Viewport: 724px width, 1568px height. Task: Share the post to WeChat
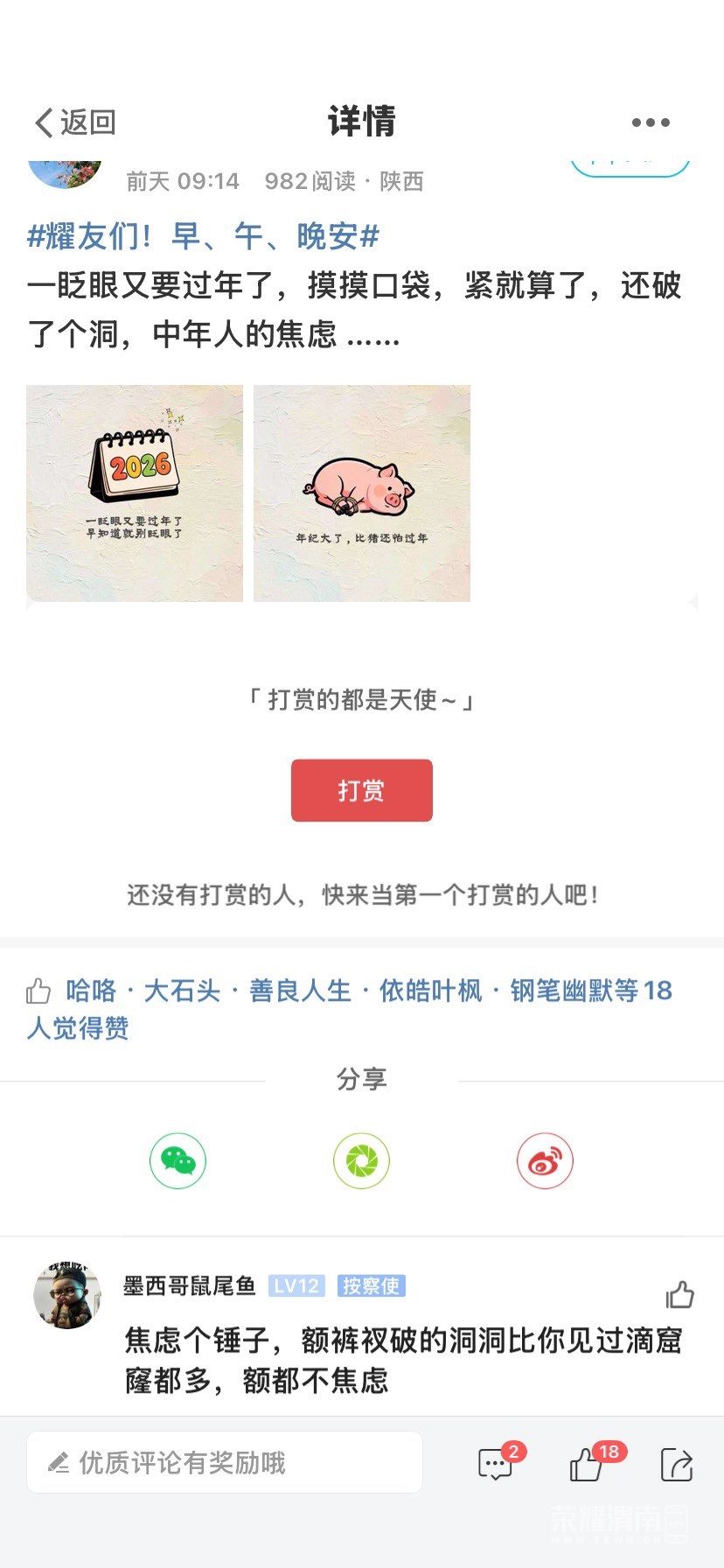tap(178, 1161)
